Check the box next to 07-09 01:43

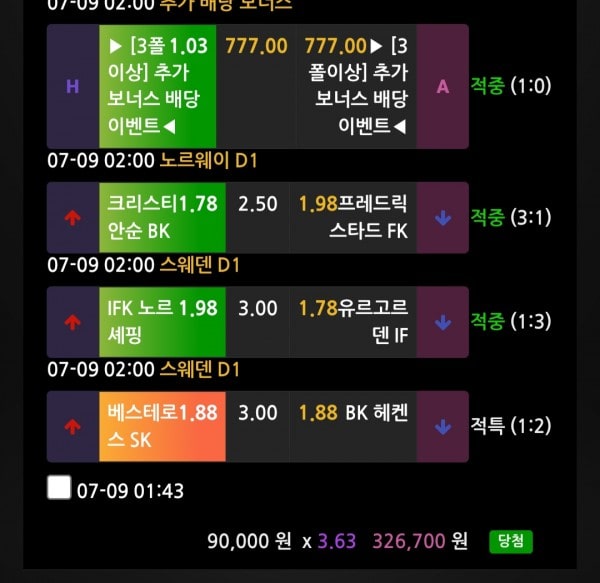[59, 488]
